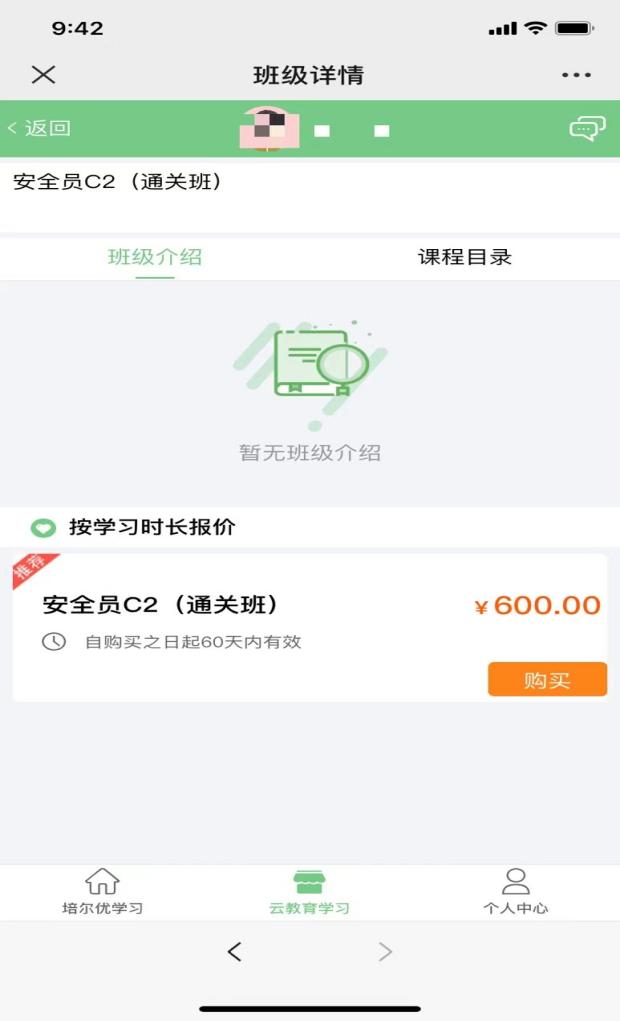Switch to the 课程目录 tab
620x1021 pixels.
(465, 257)
